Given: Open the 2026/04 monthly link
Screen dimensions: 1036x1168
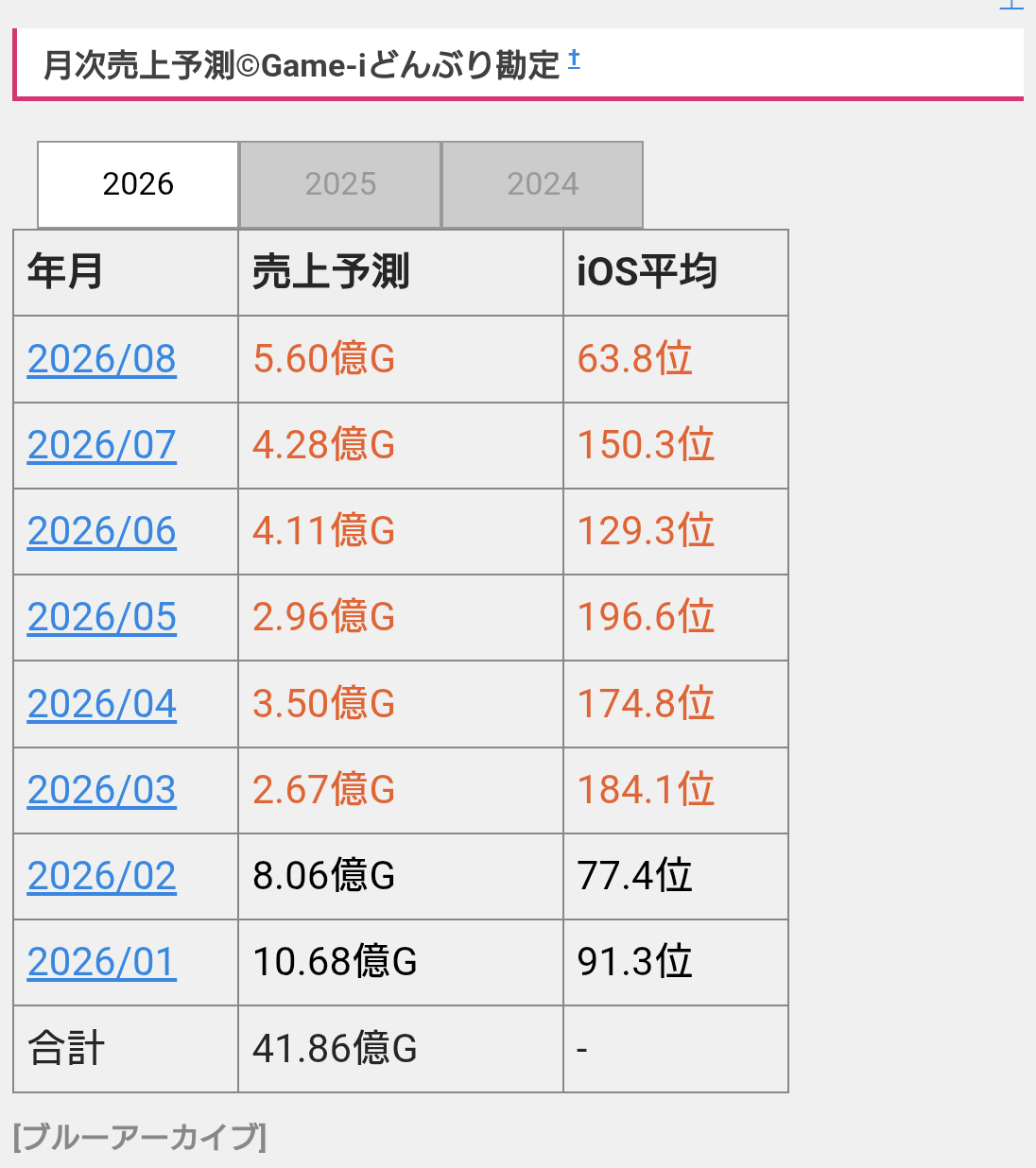Looking at the screenshot, I should click(102, 704).
